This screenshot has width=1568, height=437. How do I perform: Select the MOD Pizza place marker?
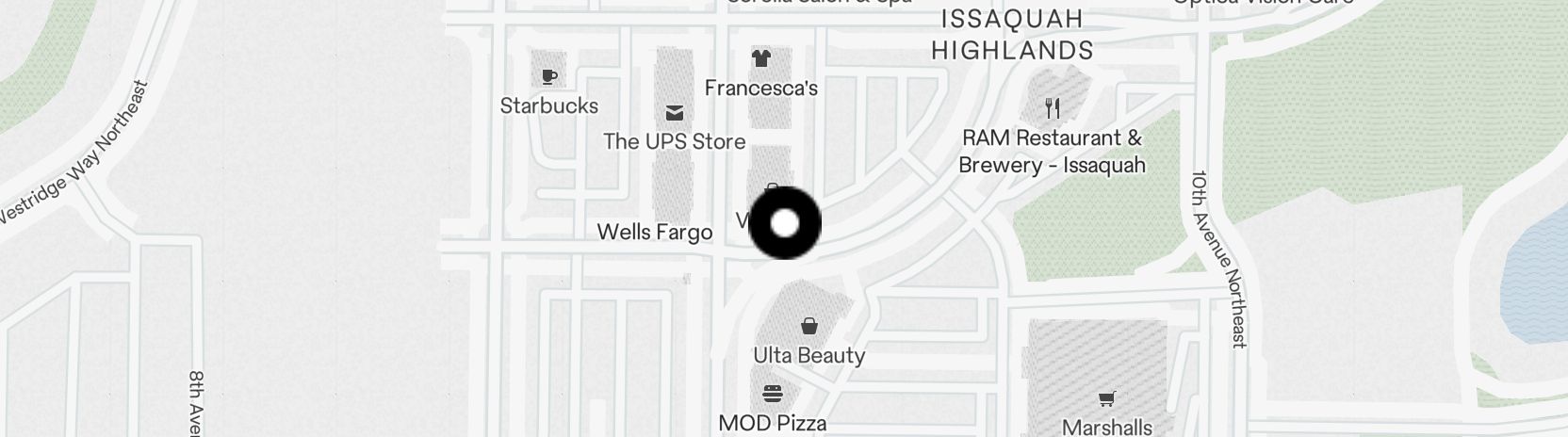[772, 394]
